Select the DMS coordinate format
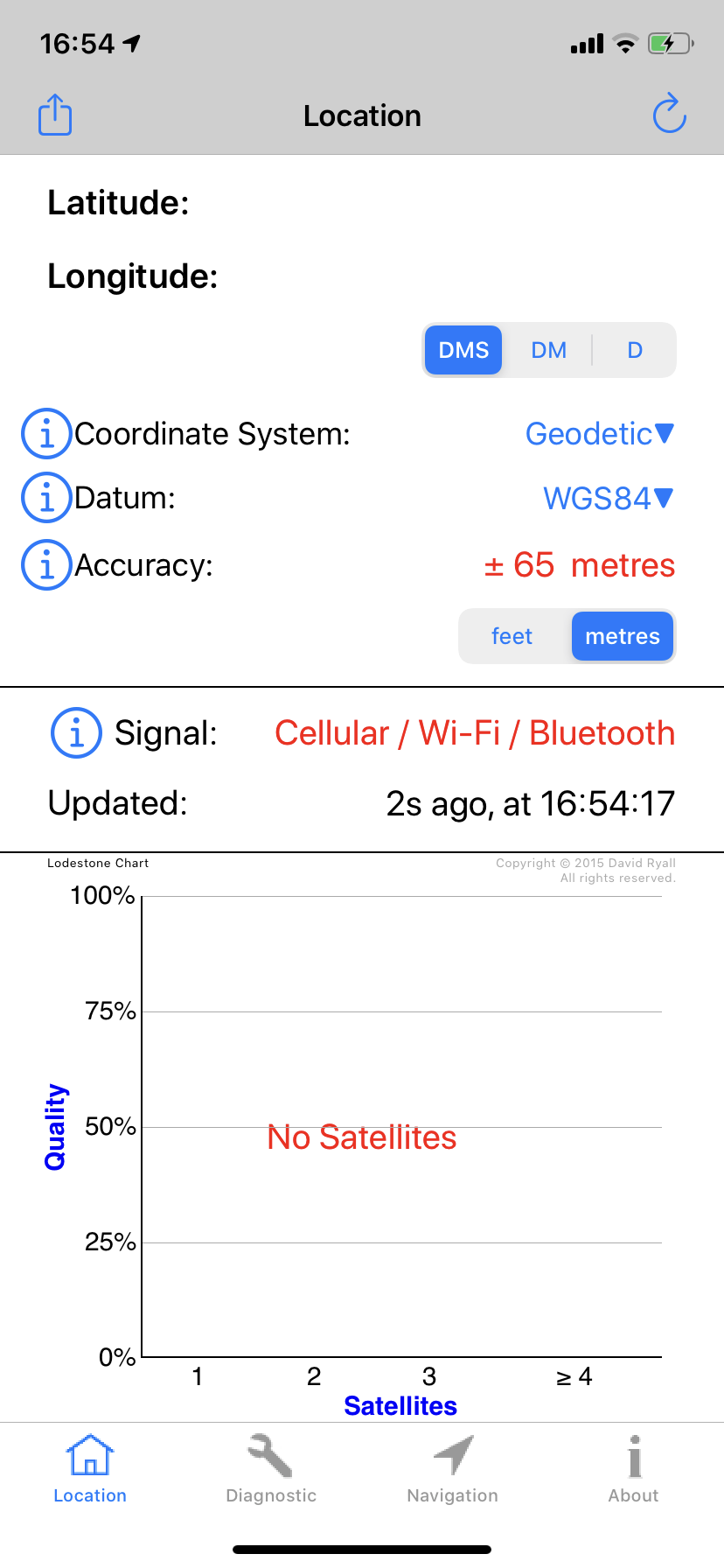The image size is (724, 1568). click(x=463, y=350)
